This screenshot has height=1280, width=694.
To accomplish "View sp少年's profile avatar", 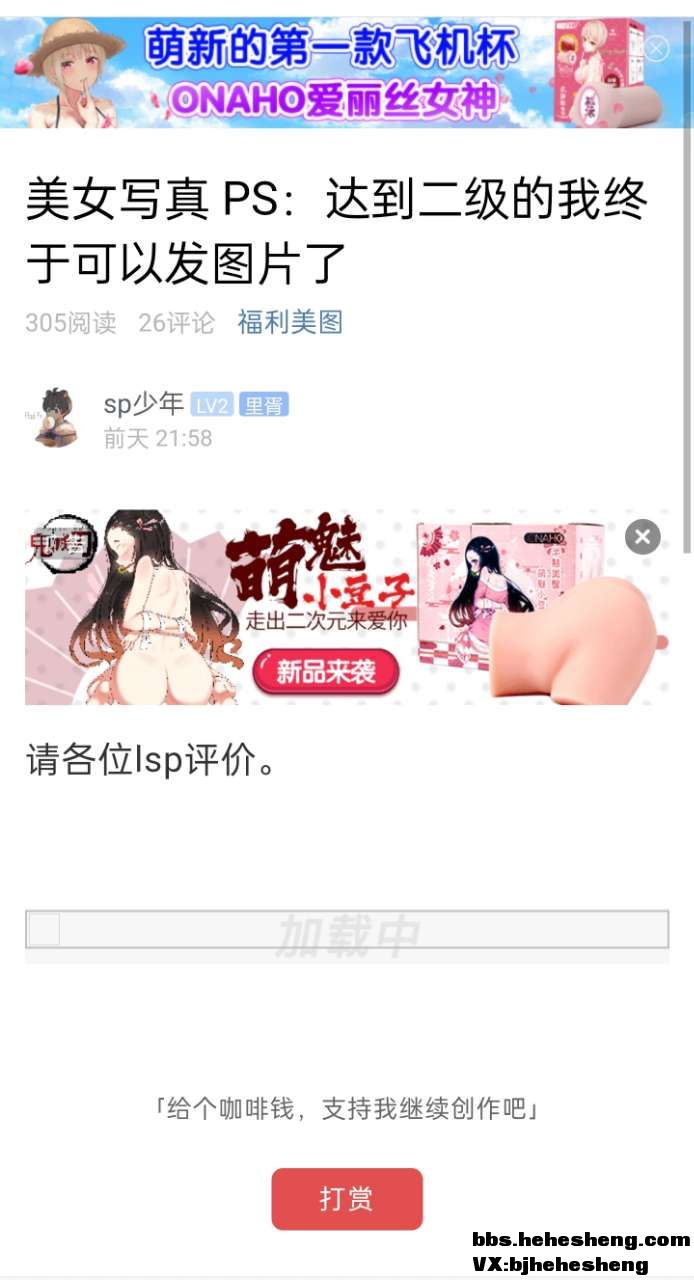I will pyautogui.click(x=55, y=418).
